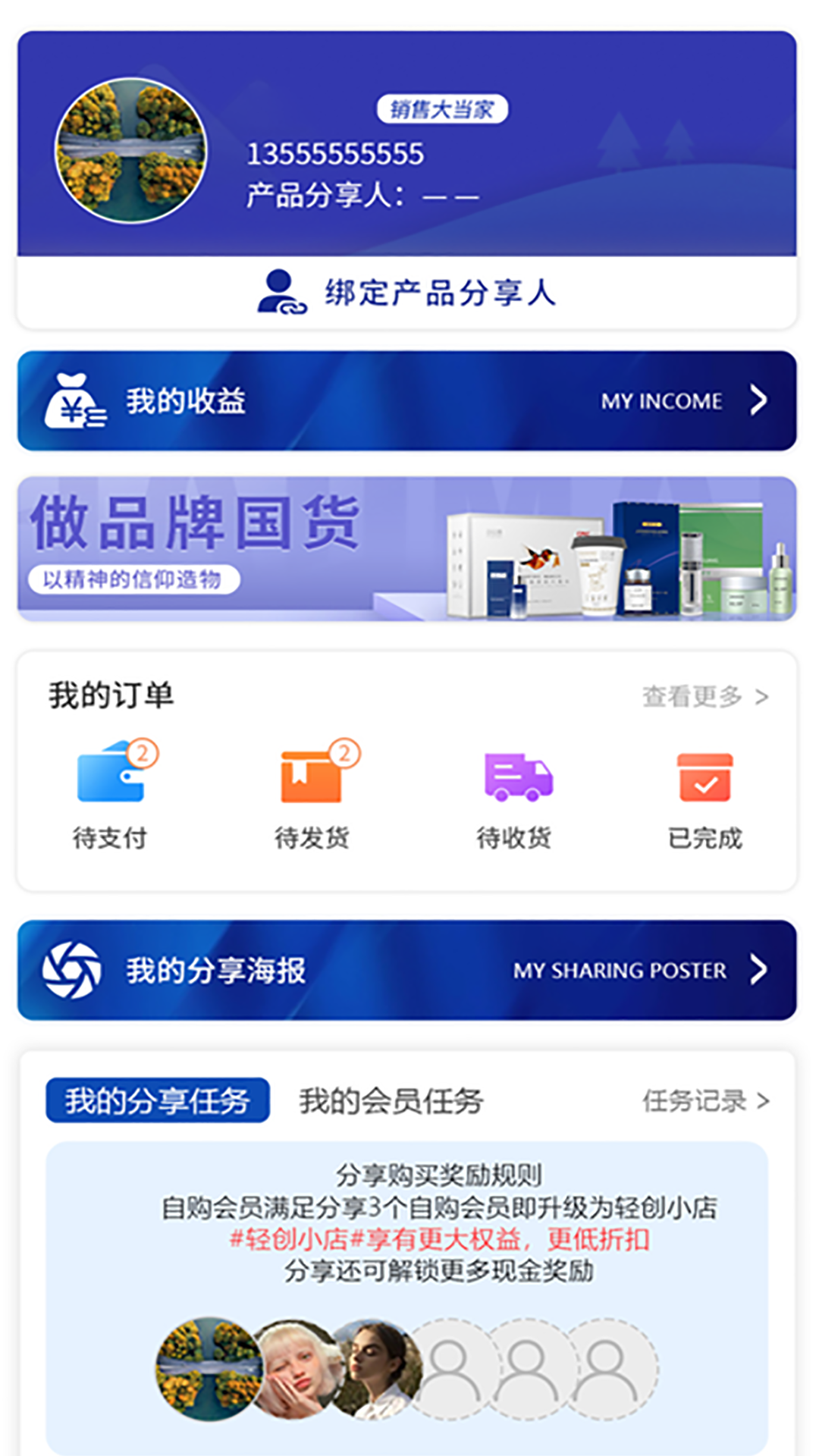
Task: Select the 我的分享任务 tab
Action: (x=158, y=1100)
